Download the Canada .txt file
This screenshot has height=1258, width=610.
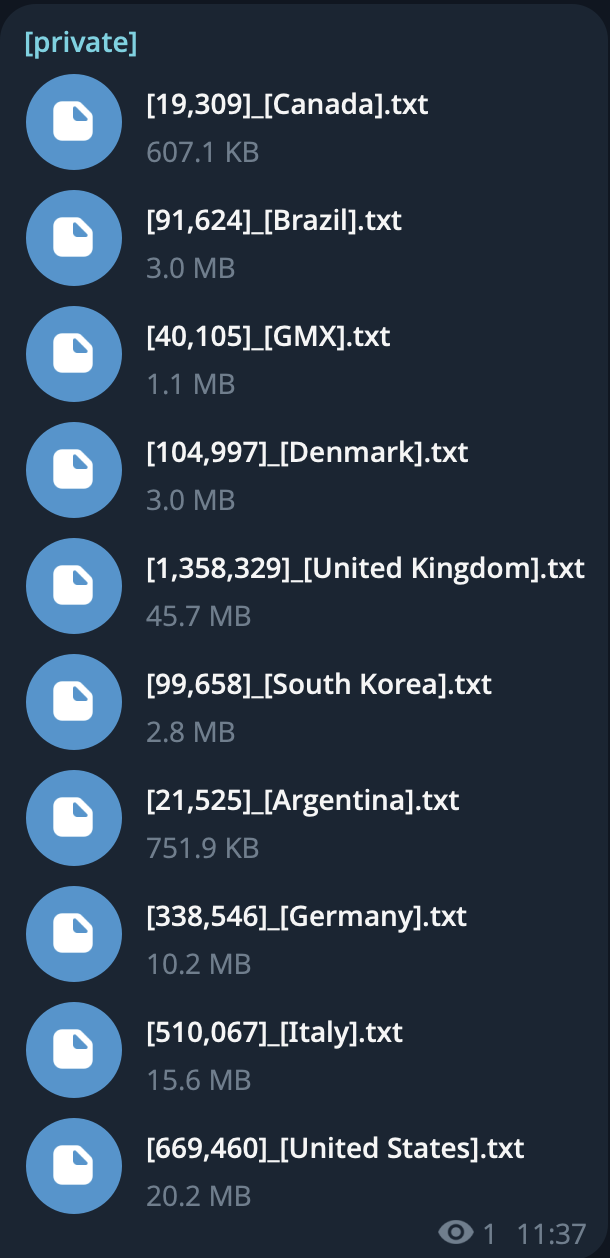coord(74,122)
